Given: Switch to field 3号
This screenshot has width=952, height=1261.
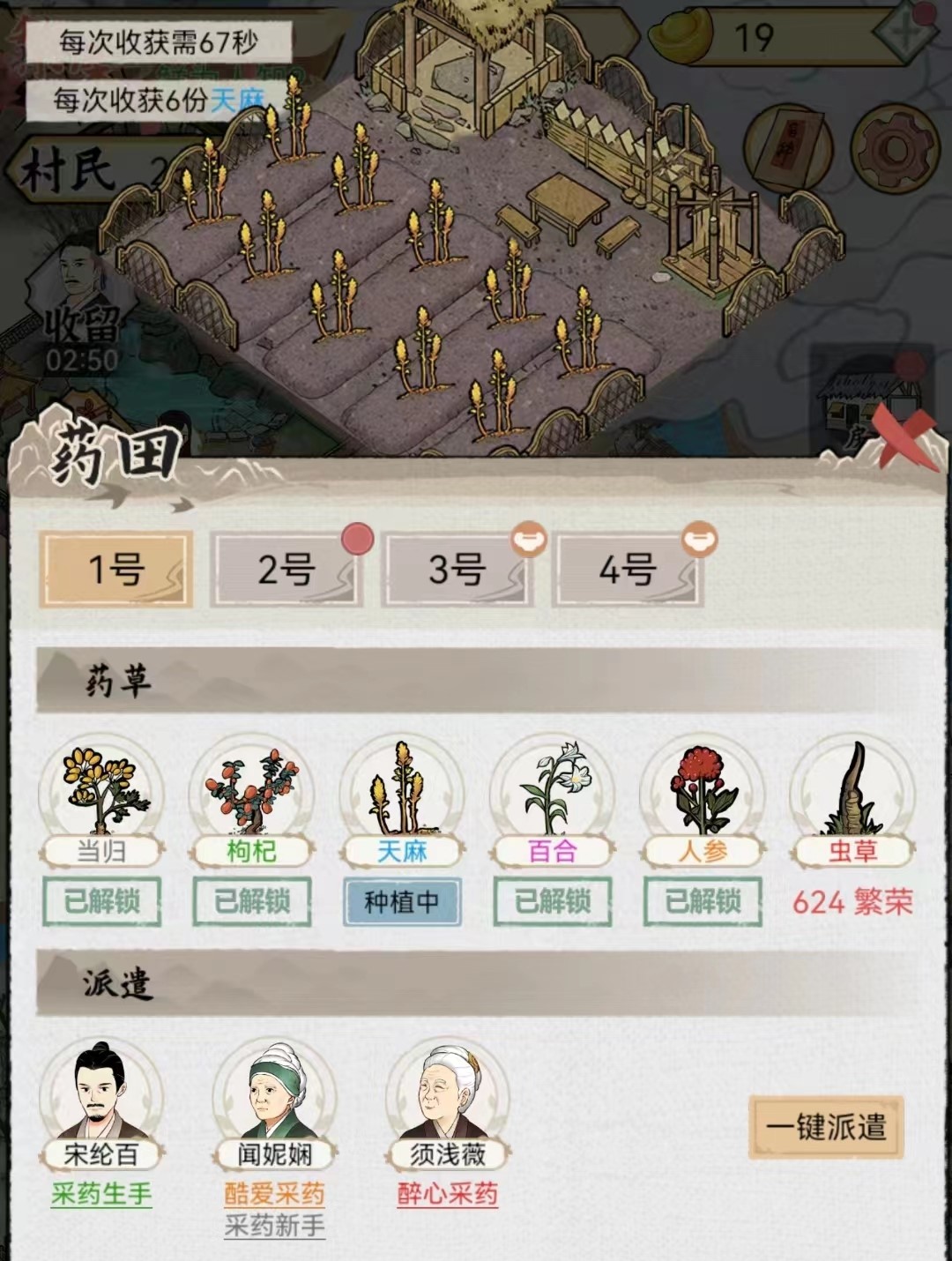Looking at the screenshot, I should (x=457, y=571).
